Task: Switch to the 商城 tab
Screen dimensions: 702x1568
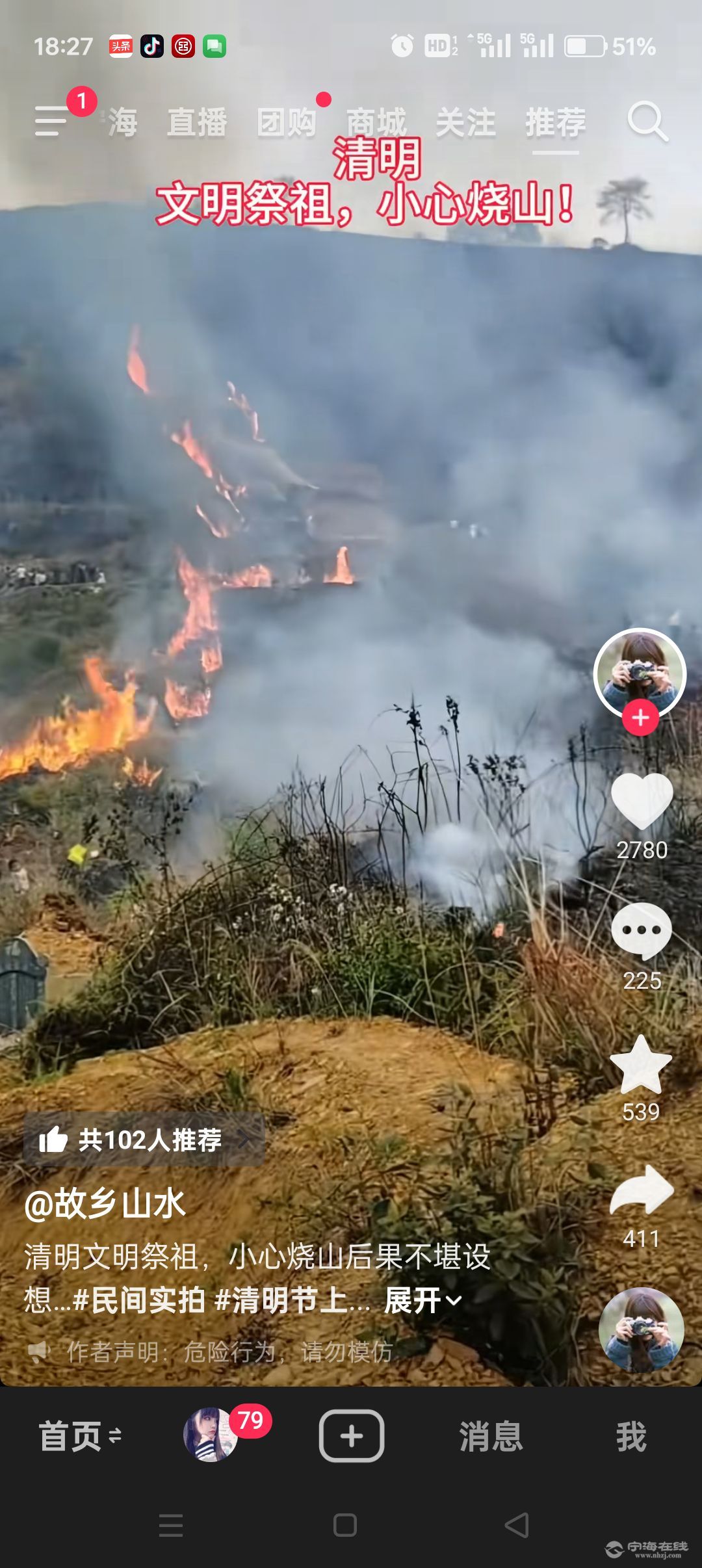Action: [x=376, y=123]
